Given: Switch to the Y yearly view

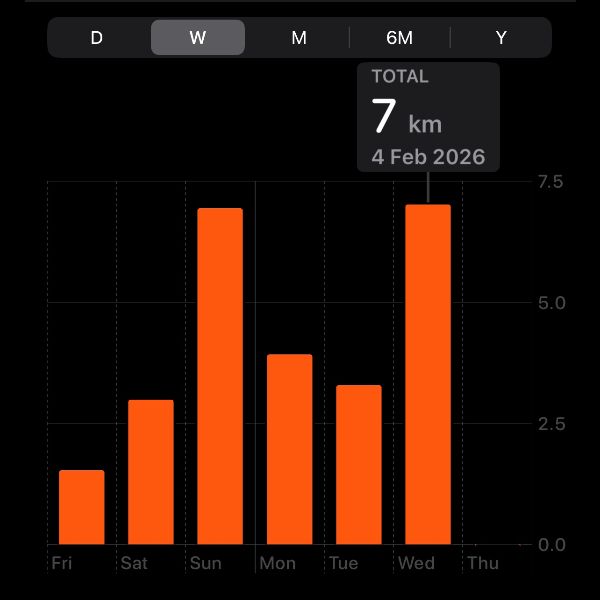Looking at the screenshot, I should click(501, 38).
